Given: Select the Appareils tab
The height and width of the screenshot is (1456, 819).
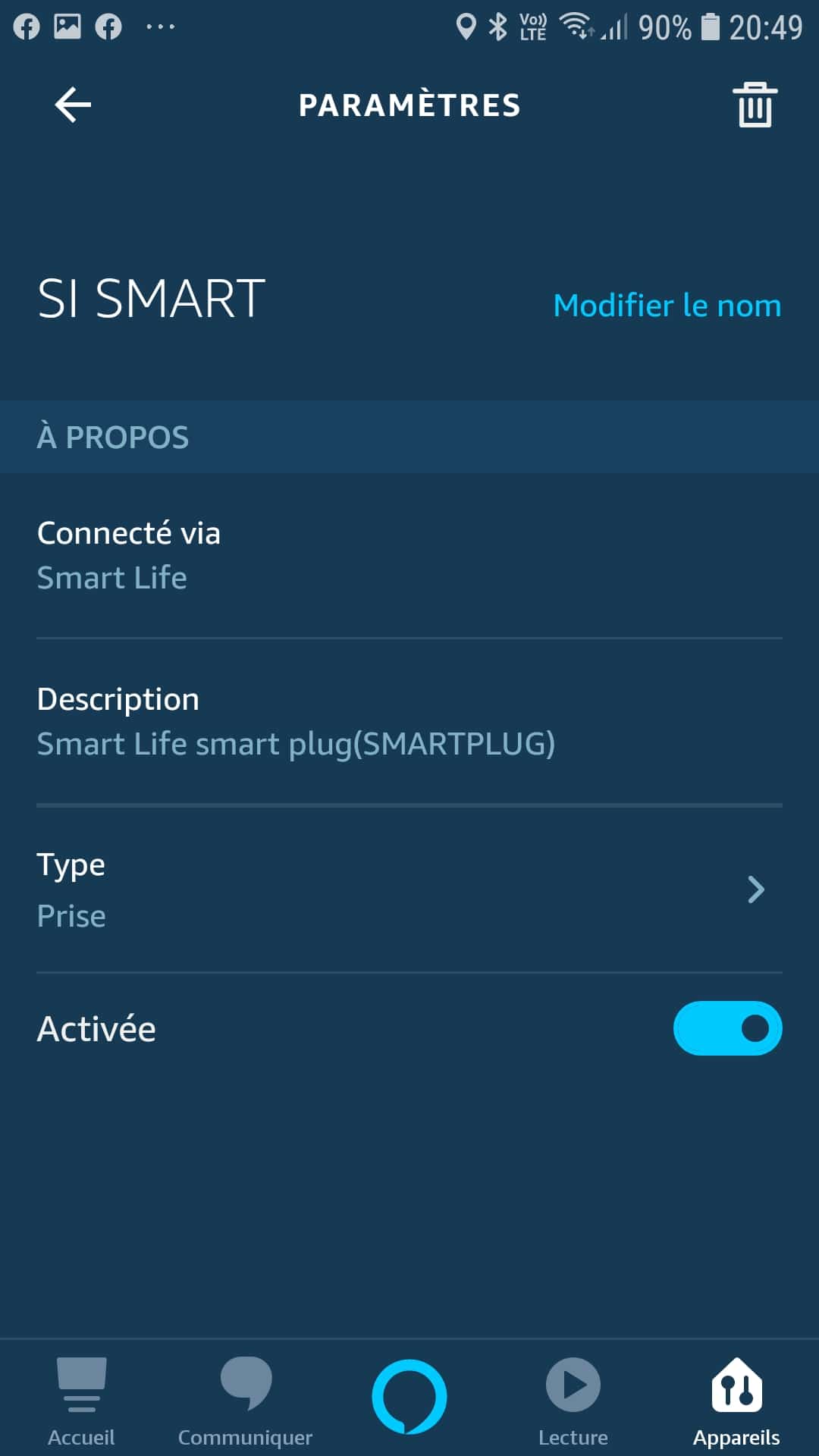Looking at the screenshot, I should [x=736, y=1401].
